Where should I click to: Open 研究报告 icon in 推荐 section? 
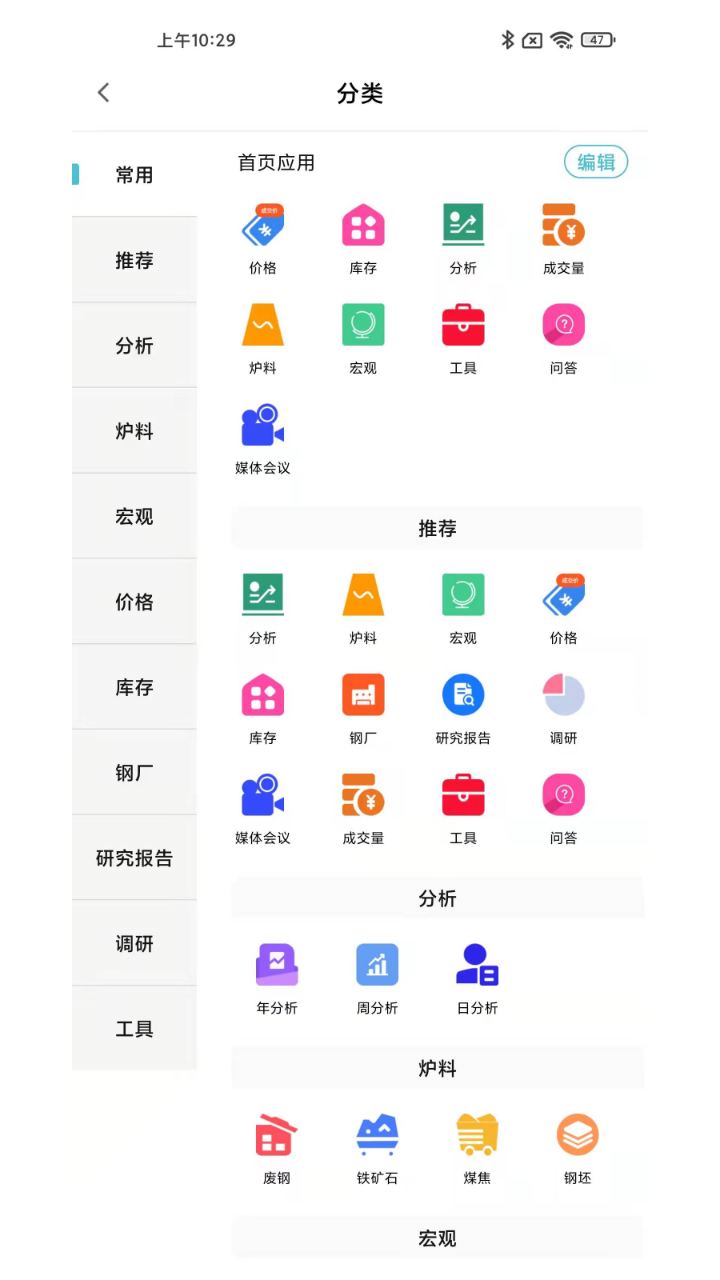coord(463,708)
